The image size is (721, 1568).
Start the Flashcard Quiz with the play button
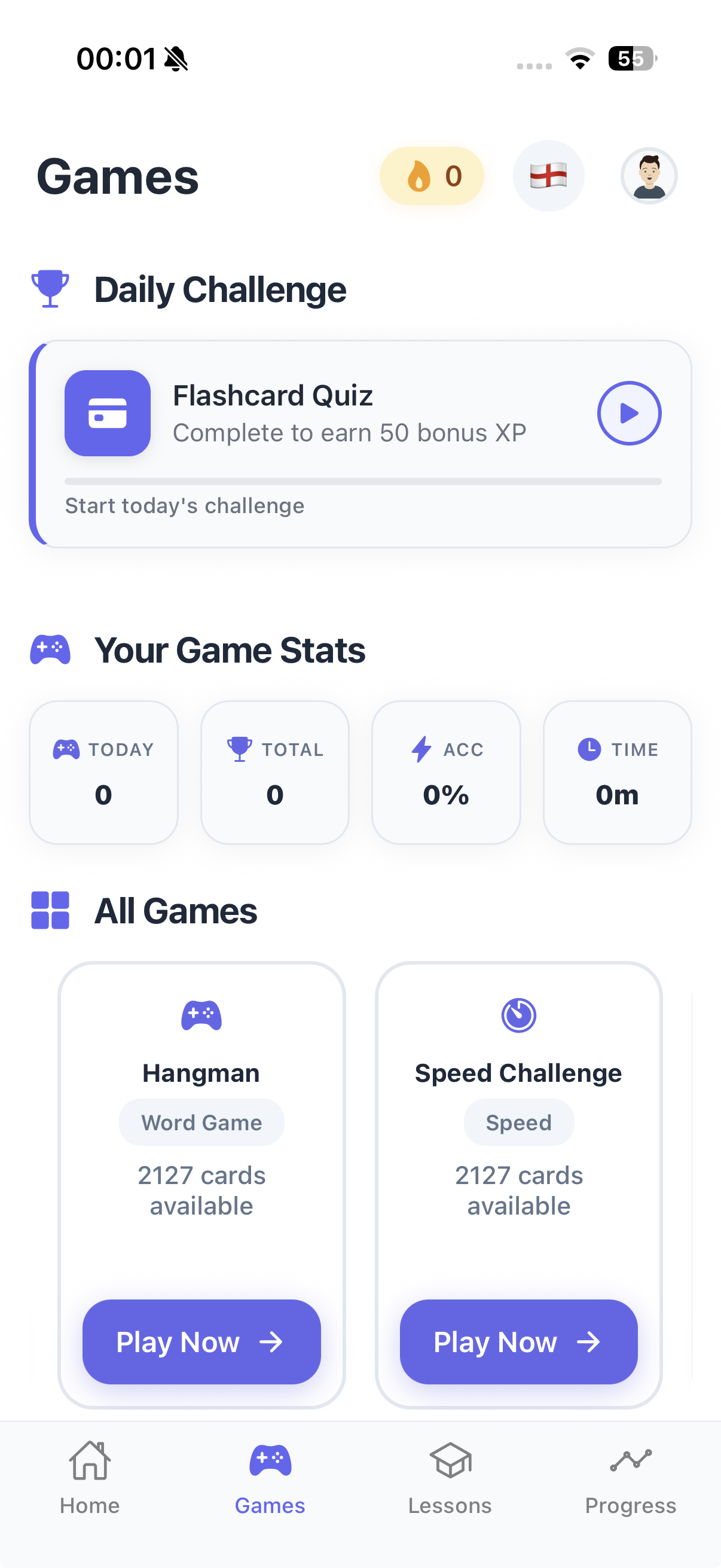628,413
